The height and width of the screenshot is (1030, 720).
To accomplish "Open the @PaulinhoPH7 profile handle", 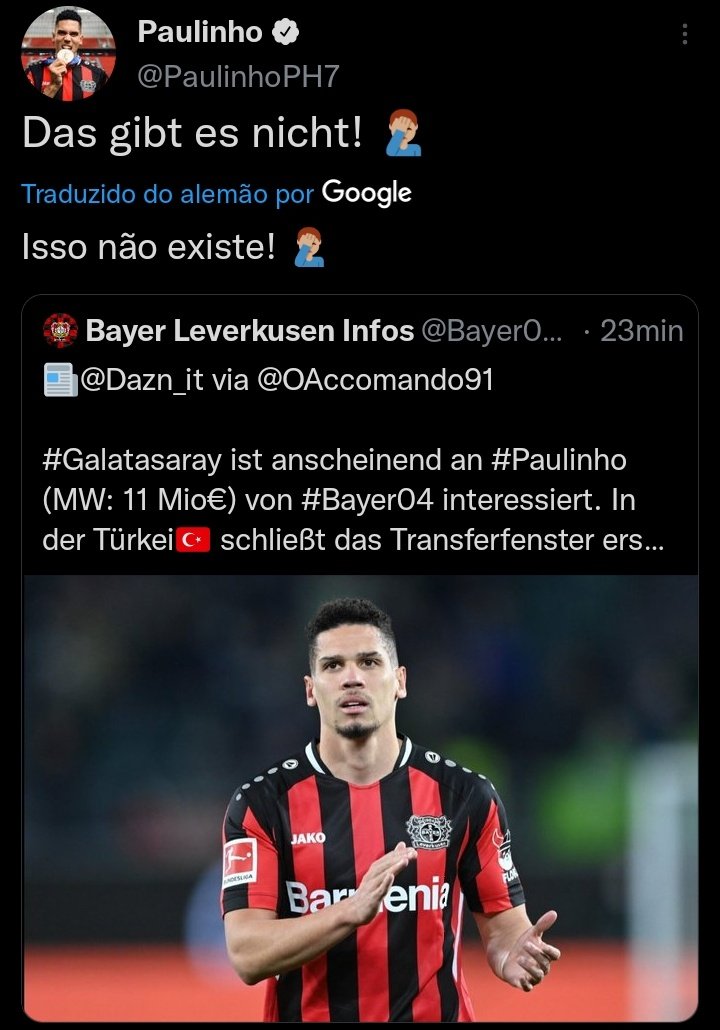I will (x=238, y=78).
